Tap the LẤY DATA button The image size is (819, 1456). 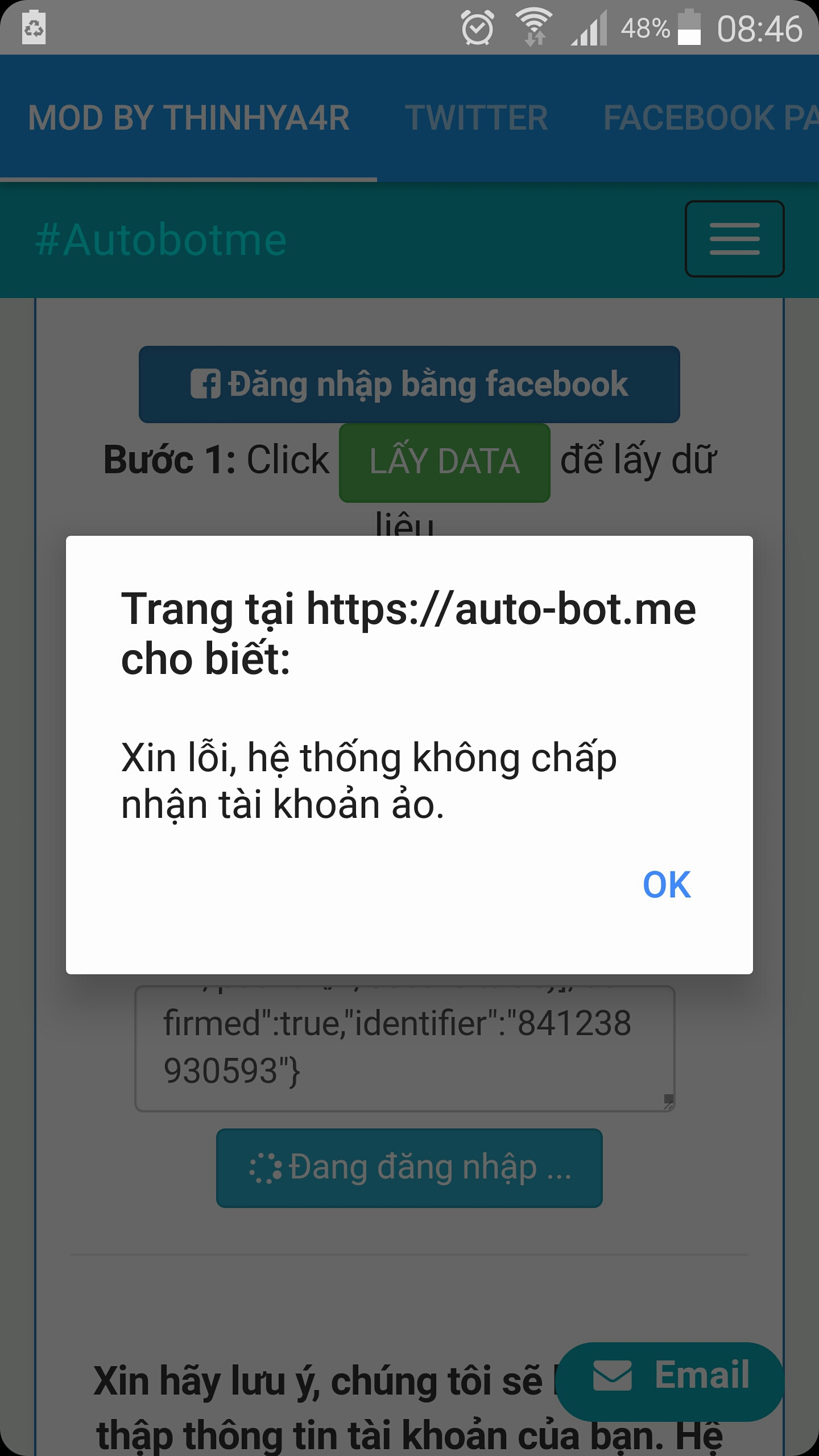coord(444,462)
